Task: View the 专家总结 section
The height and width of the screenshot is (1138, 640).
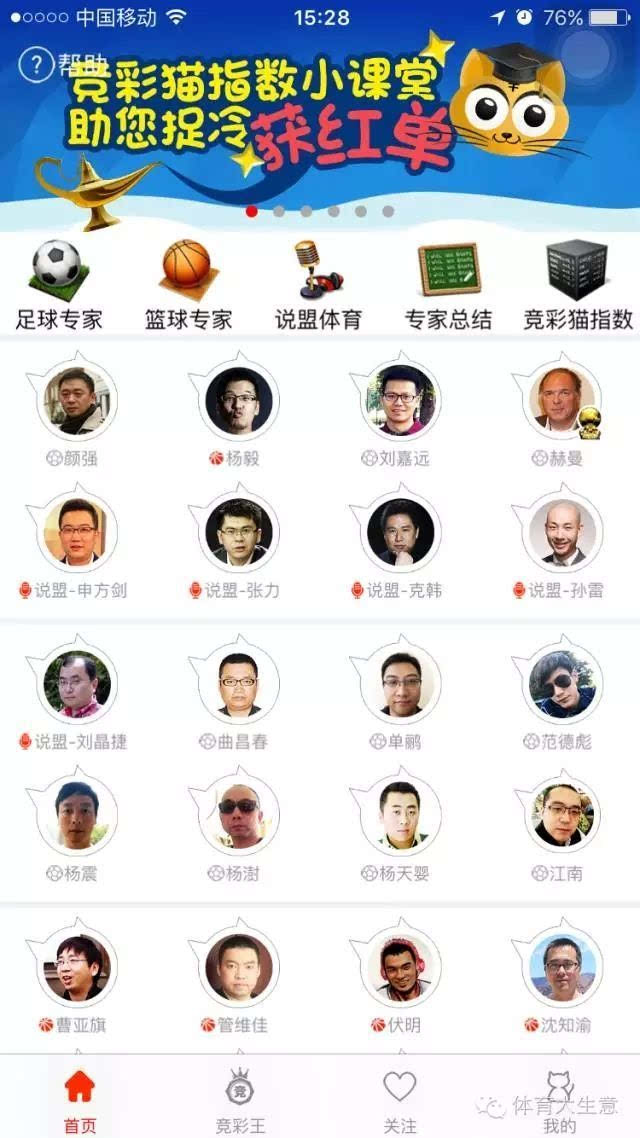Action: [448, 283]
